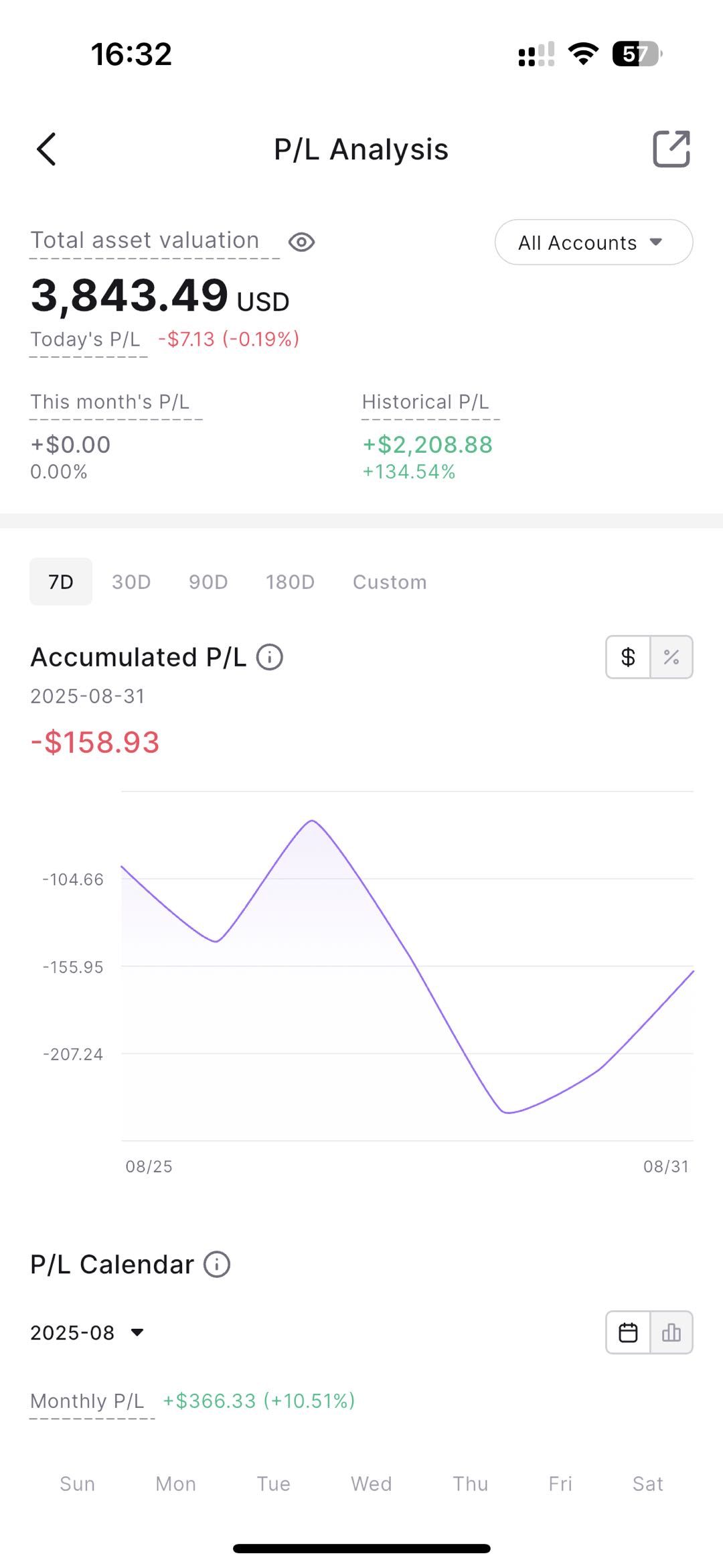Viewport: 723px width, 1568px height.
Task: Select the 30D time range tab
Action: click(131, 581)
